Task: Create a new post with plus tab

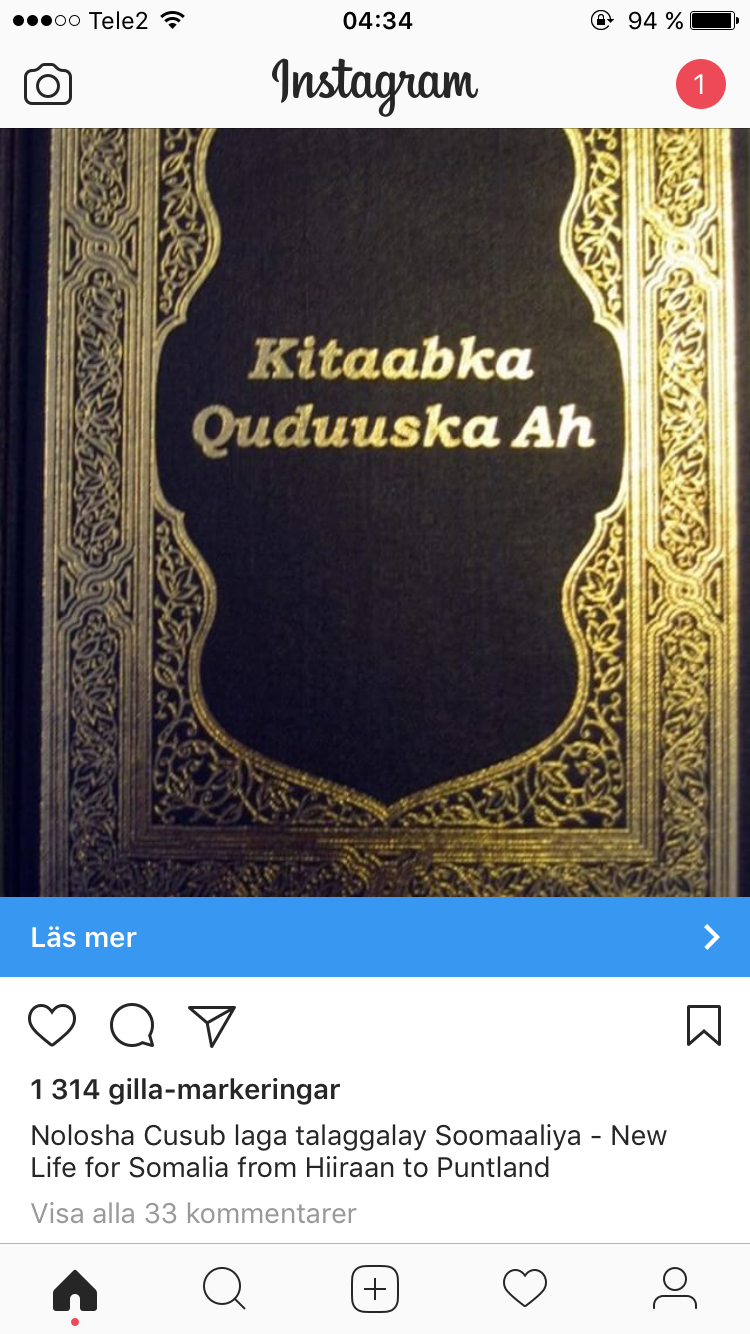Action: (375, 1289)
